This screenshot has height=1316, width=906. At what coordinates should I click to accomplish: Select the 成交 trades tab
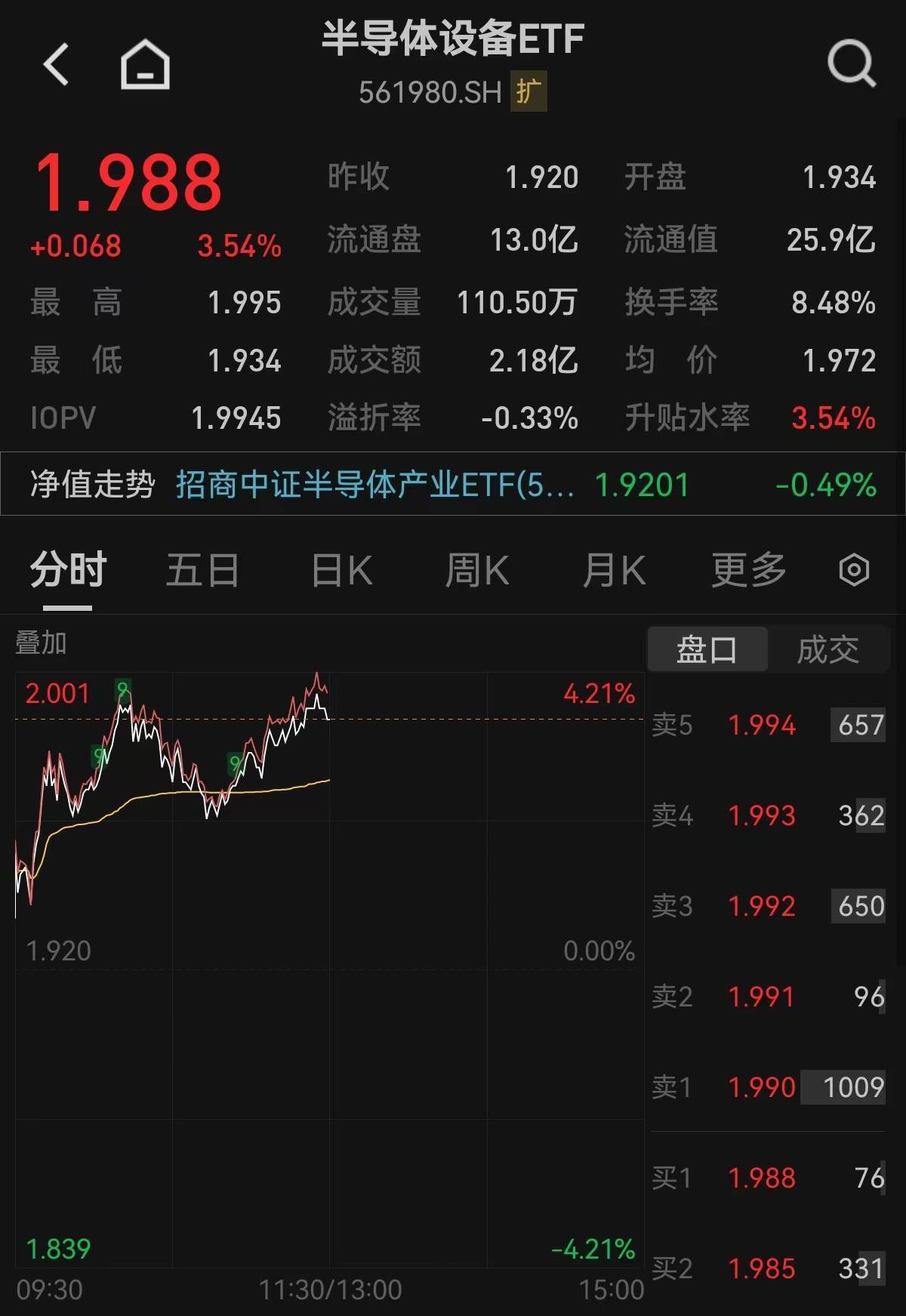point(828,649)
